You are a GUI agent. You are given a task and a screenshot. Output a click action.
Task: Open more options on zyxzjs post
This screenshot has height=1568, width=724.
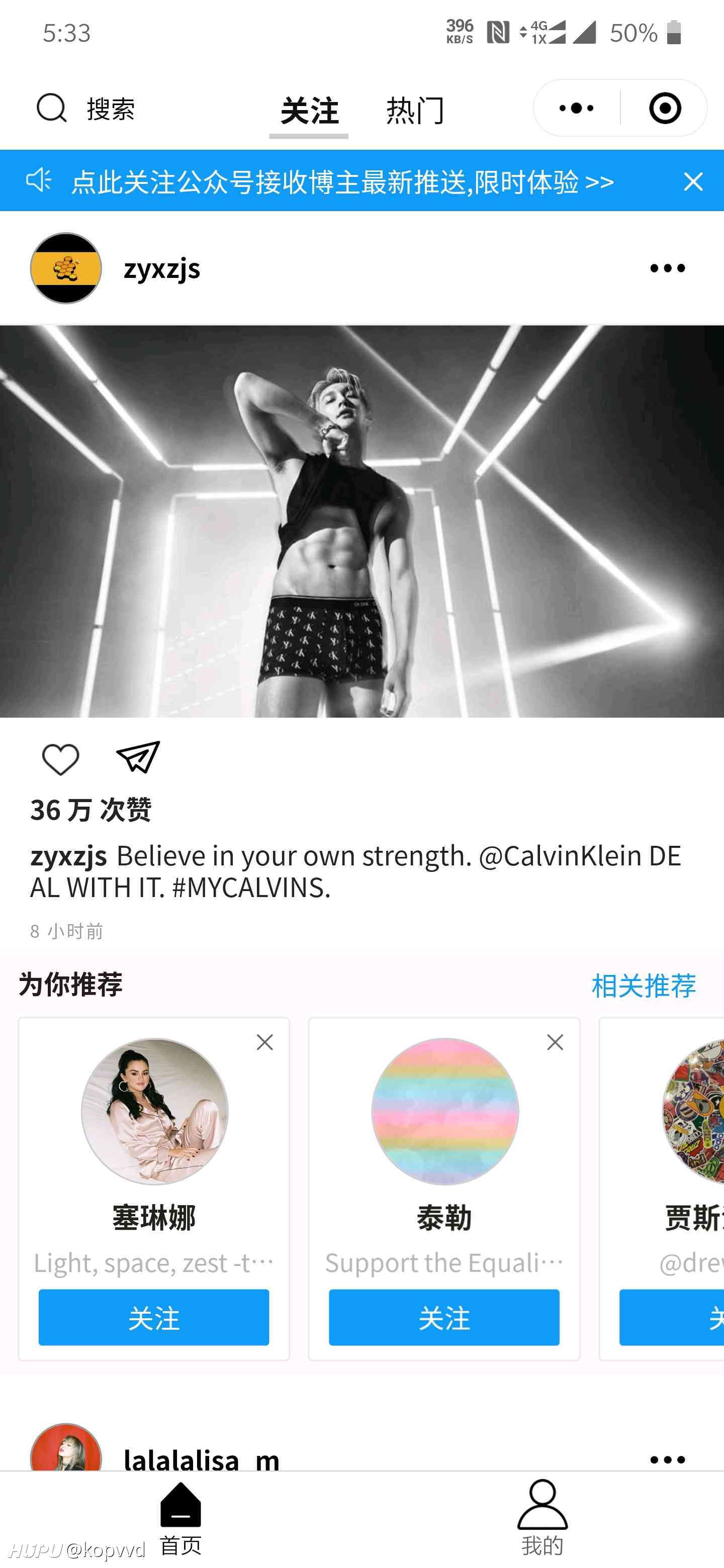point(667,268)
